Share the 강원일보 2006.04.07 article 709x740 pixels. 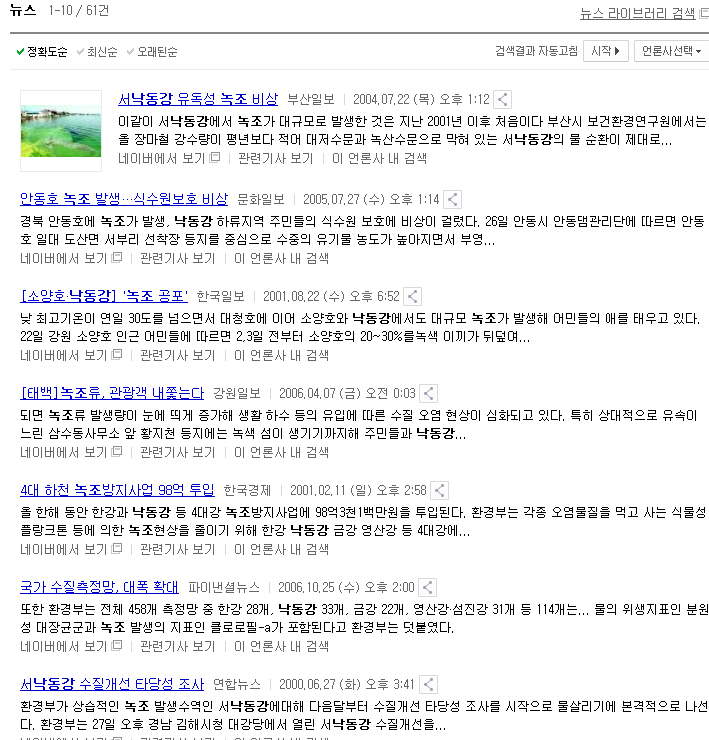pos(427,394)
